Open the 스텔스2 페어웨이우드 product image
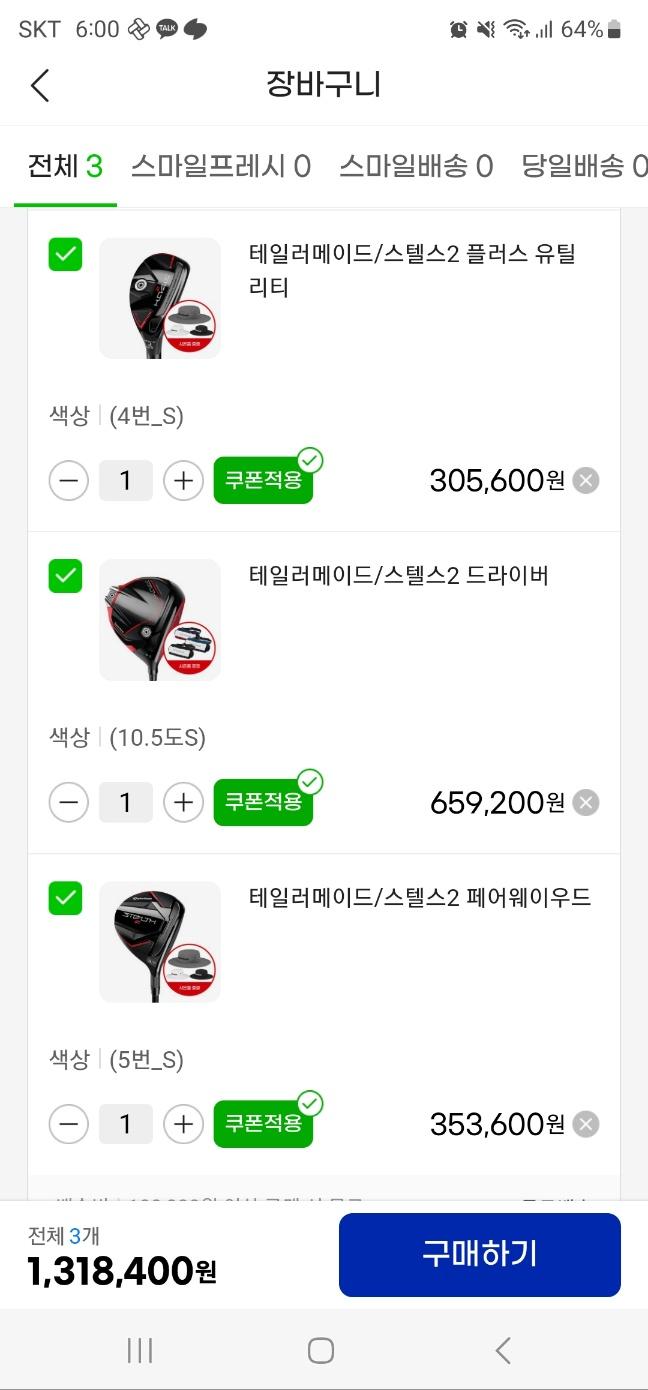This screenshot has width=648, height=1390. tap(160, 942)
